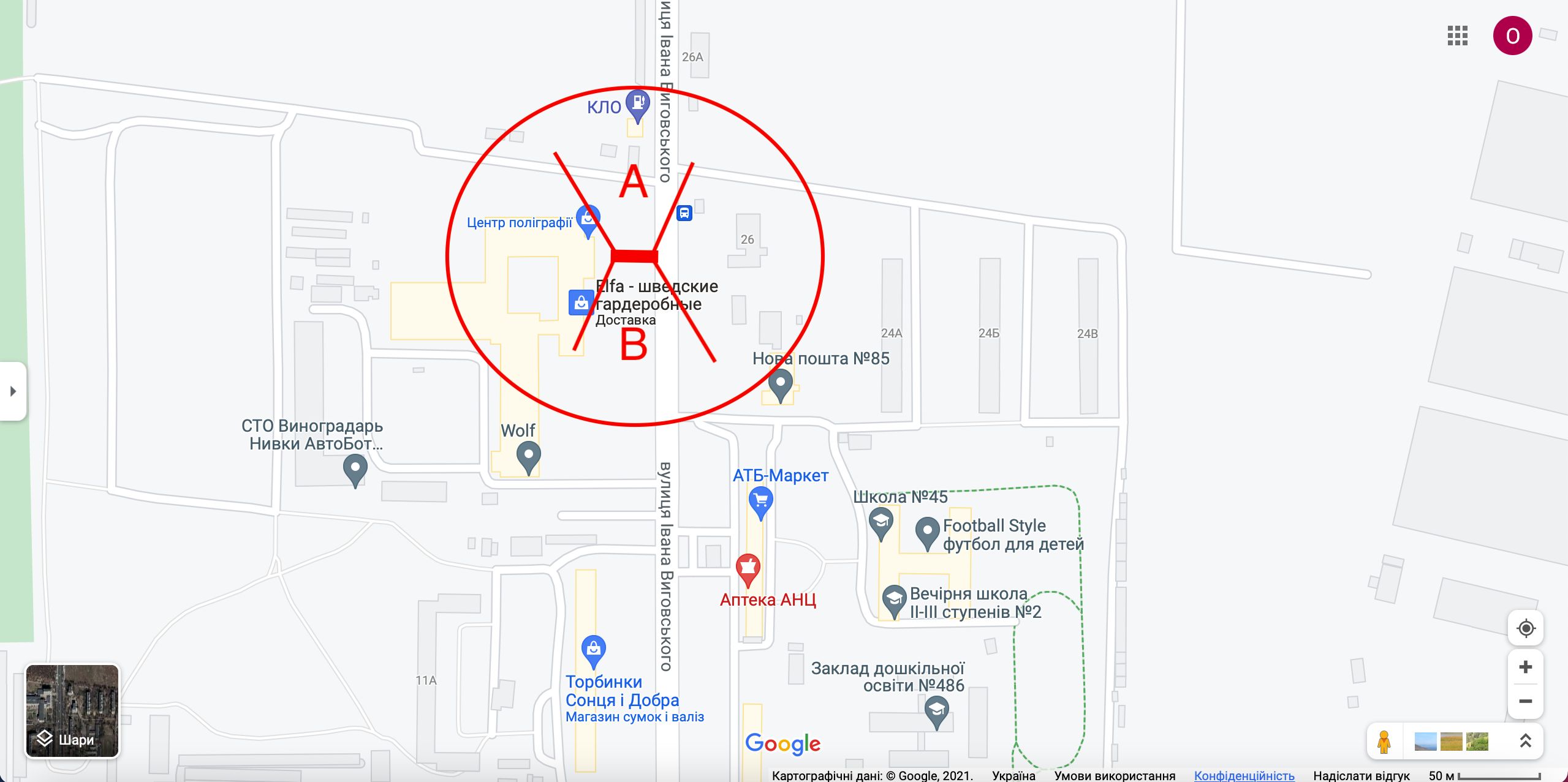Image resolution: width=1568 pixels, height=782 pixels.
Task: Zoom in with the plus button
Action: click(1526, 667)
